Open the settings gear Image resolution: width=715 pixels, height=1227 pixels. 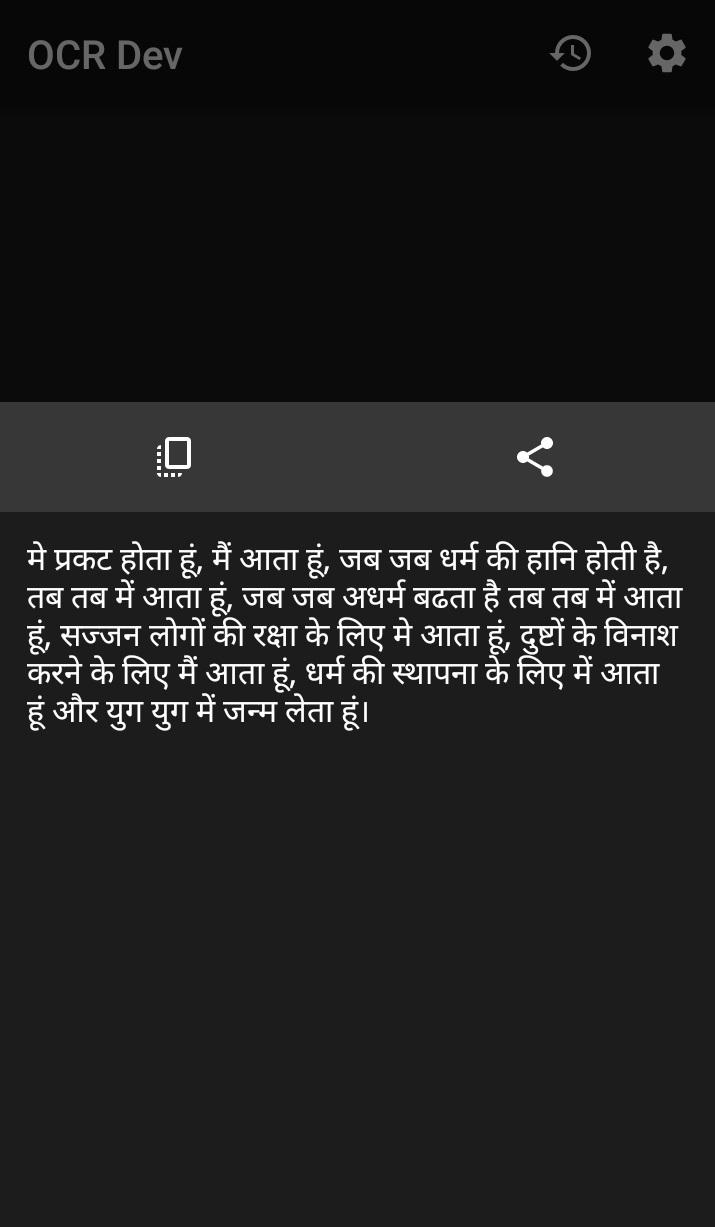pyautogui.click(x=666, y=53)
